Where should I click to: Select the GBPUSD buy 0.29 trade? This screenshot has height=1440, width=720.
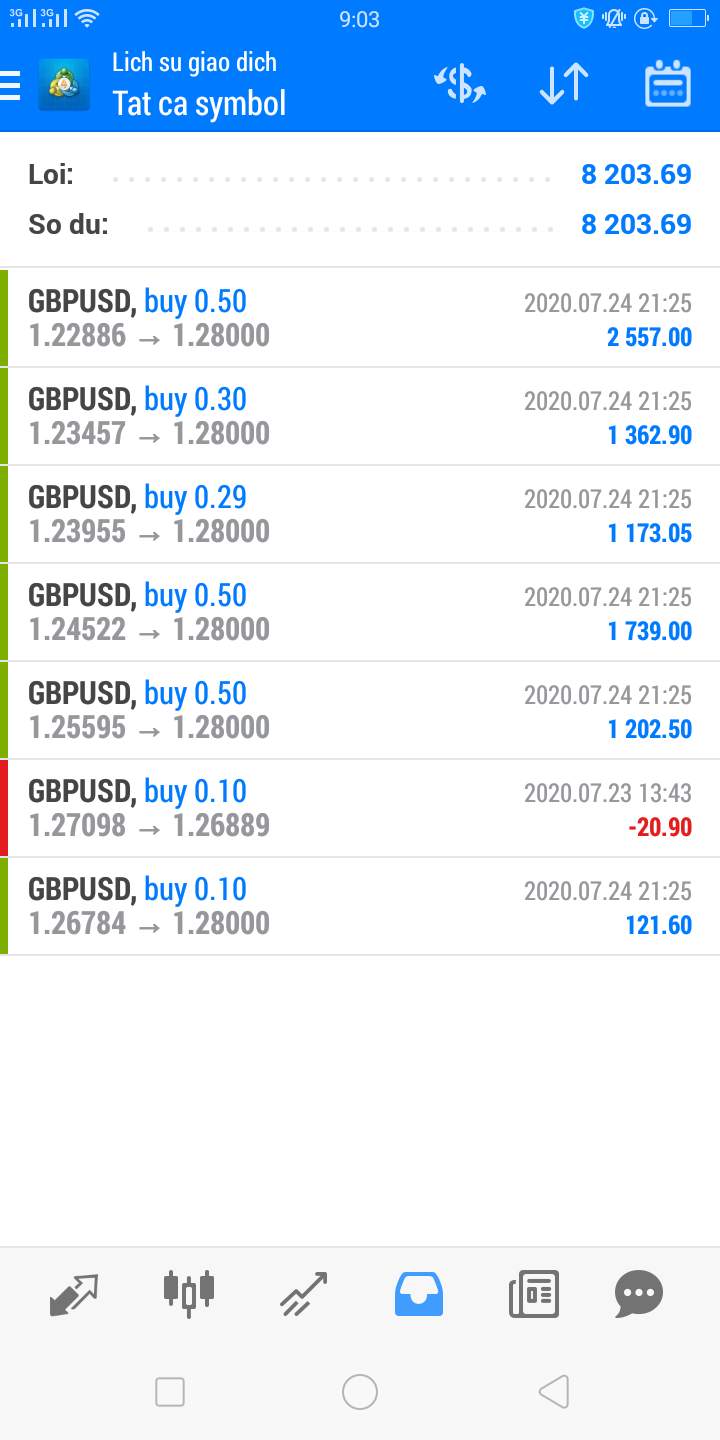(x=360, y=514)
